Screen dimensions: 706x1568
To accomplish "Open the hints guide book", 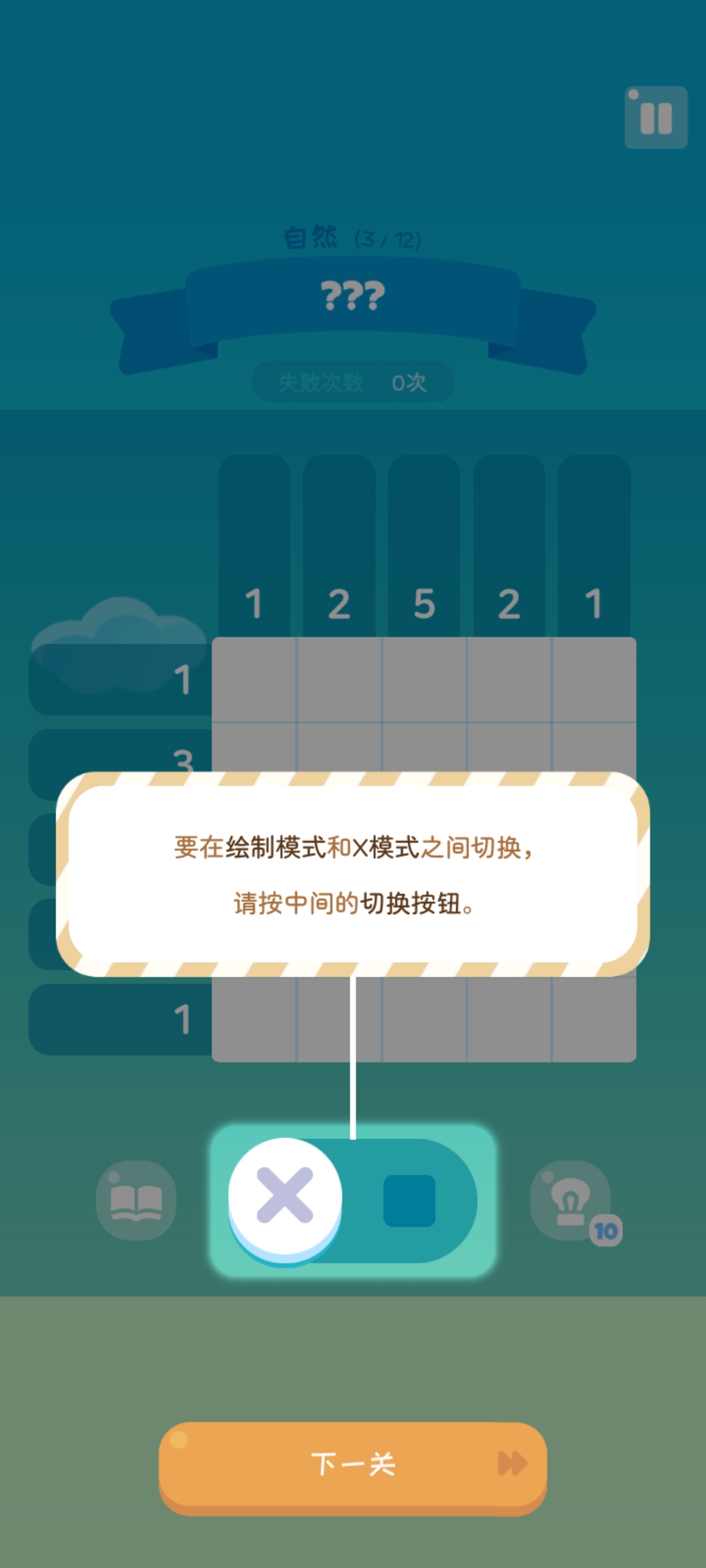I will tap(137, 1202).
